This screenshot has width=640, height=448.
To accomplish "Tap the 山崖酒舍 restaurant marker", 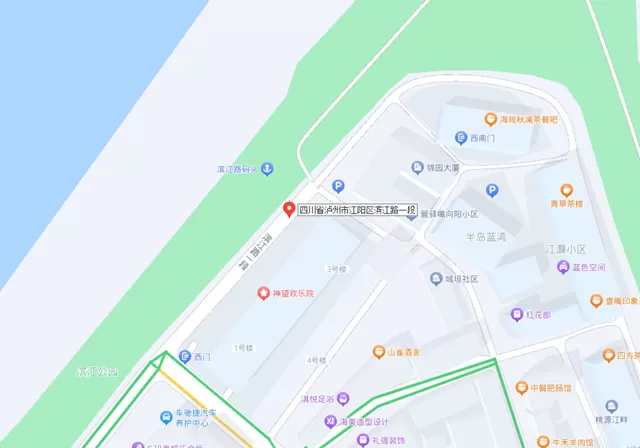I will tap(379, 352).
